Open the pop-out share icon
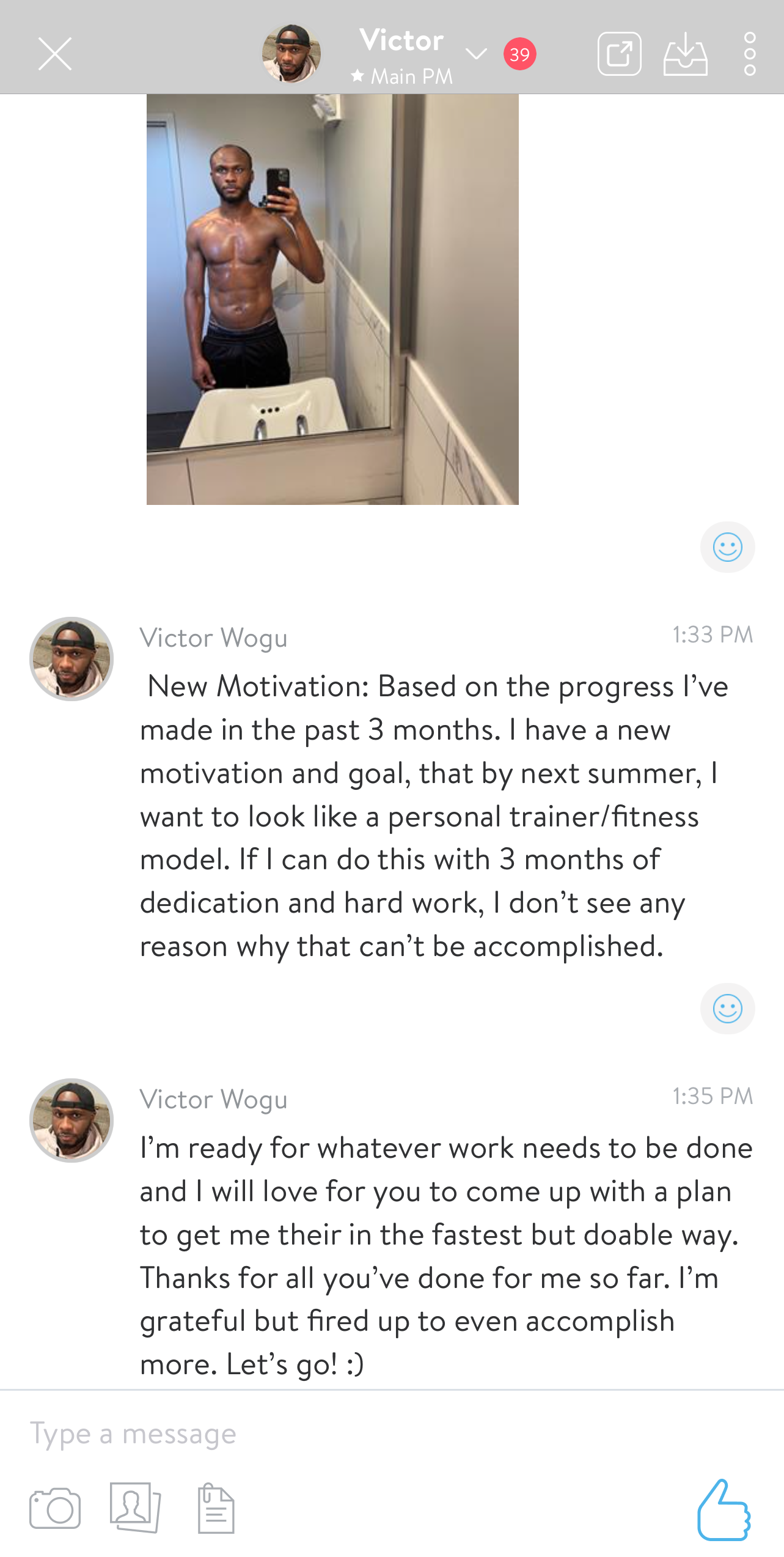Image resolution: width=784 pixels, height=1557 pixels. tap(619, 54)
